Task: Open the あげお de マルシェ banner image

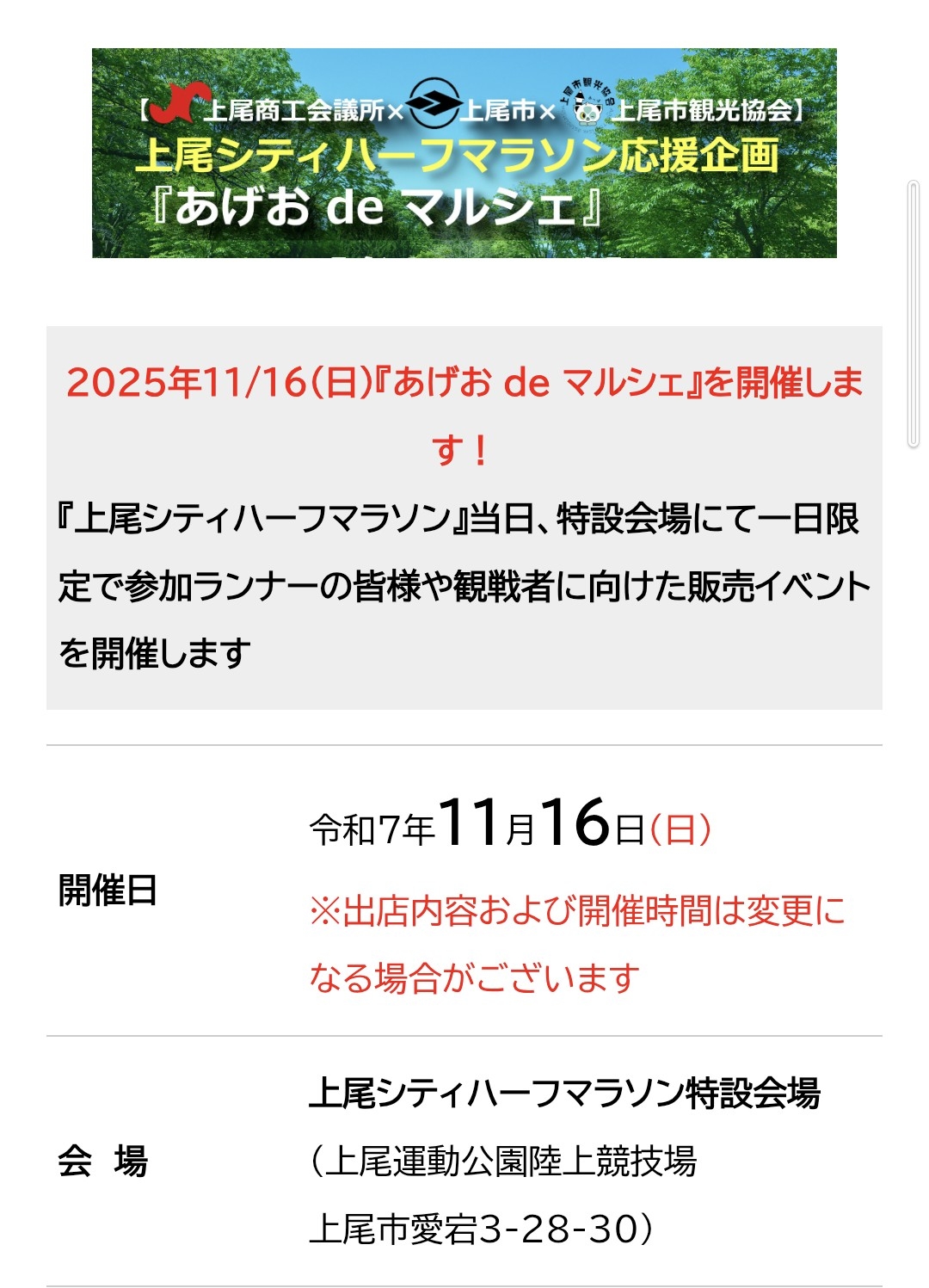Action: coord(464,153)
